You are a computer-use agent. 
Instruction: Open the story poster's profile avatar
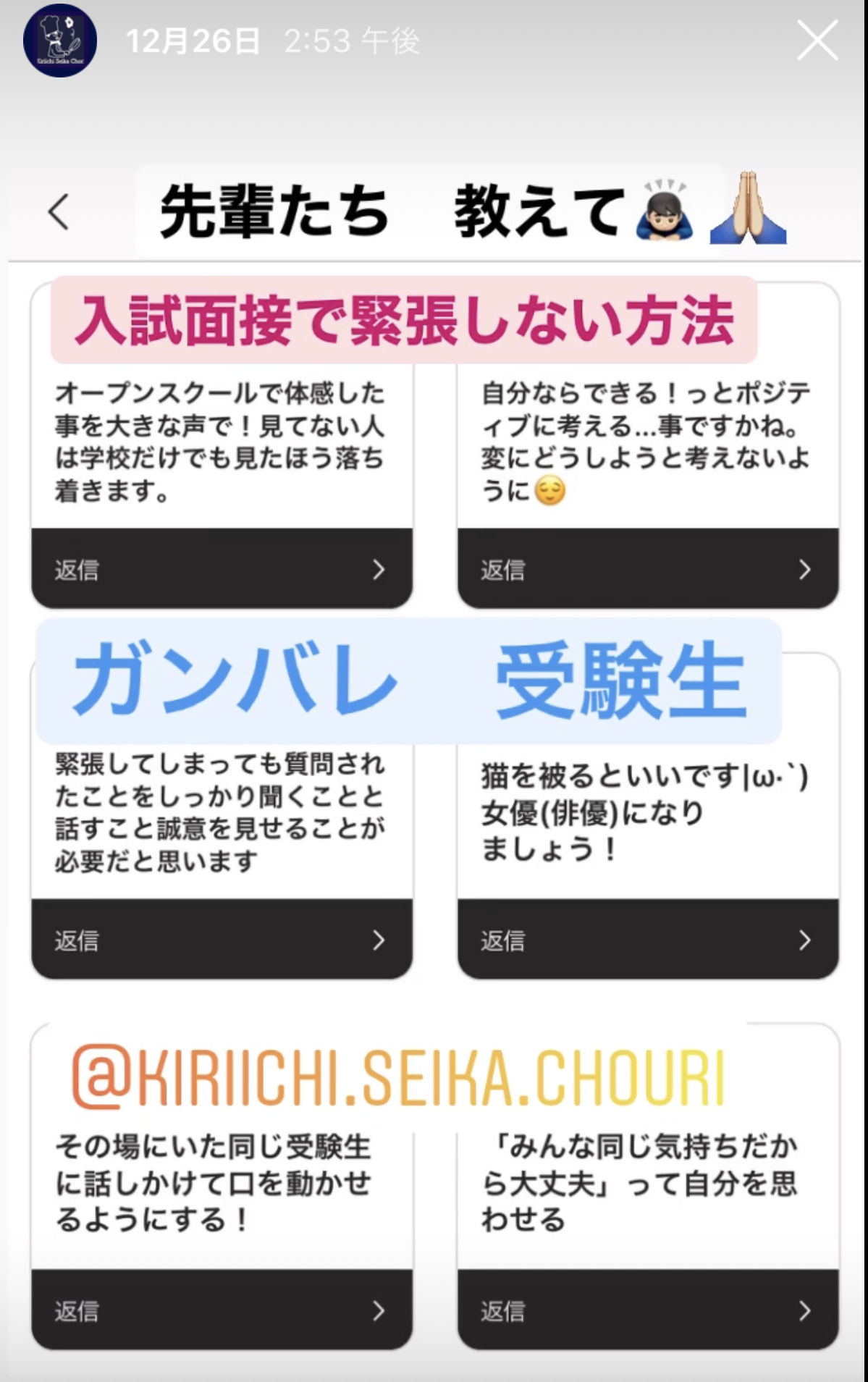60,41
